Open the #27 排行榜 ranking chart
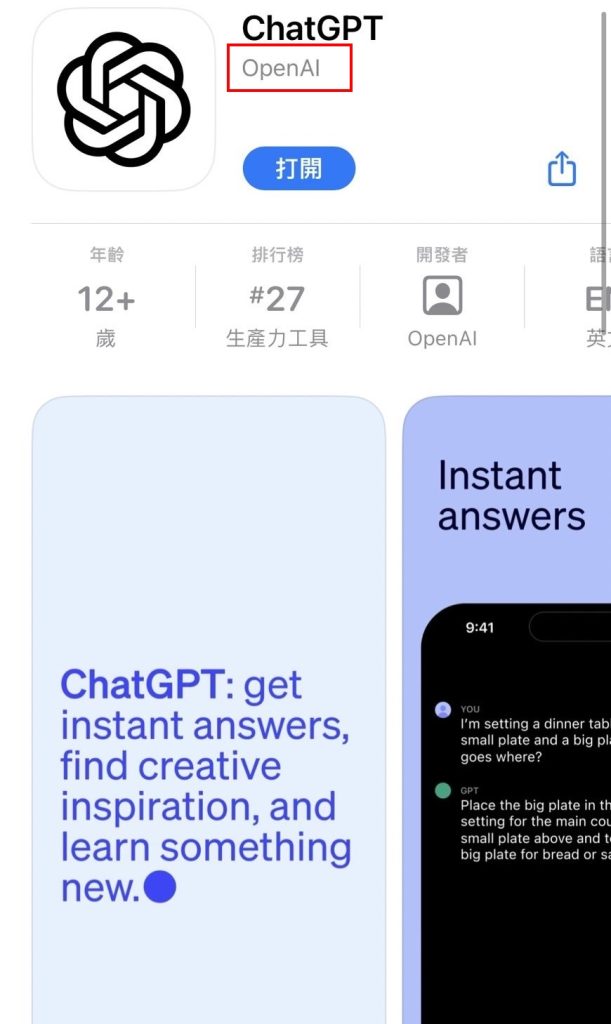The width and height of the screenshot is (611, 1024). coord(277,298)
